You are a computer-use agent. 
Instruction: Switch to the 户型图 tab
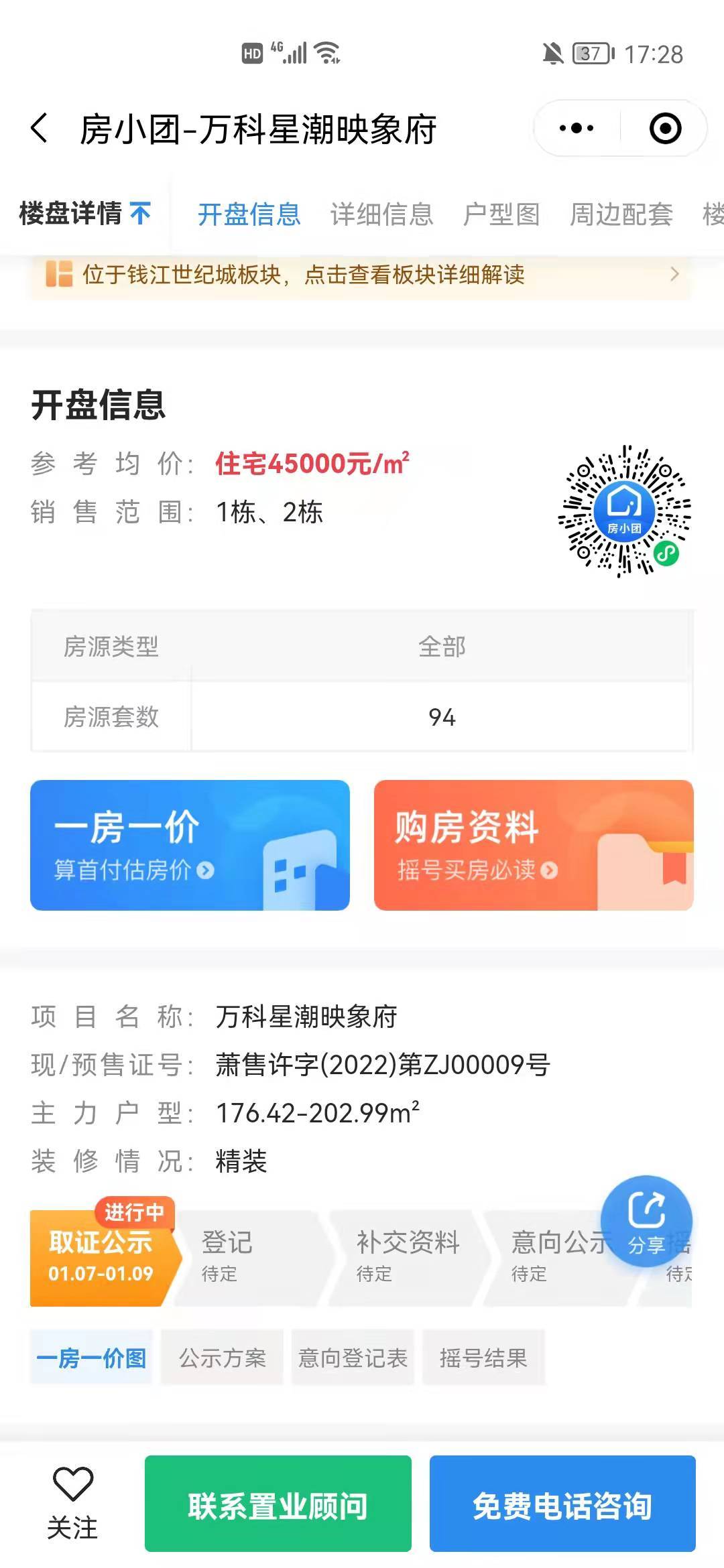501,214
